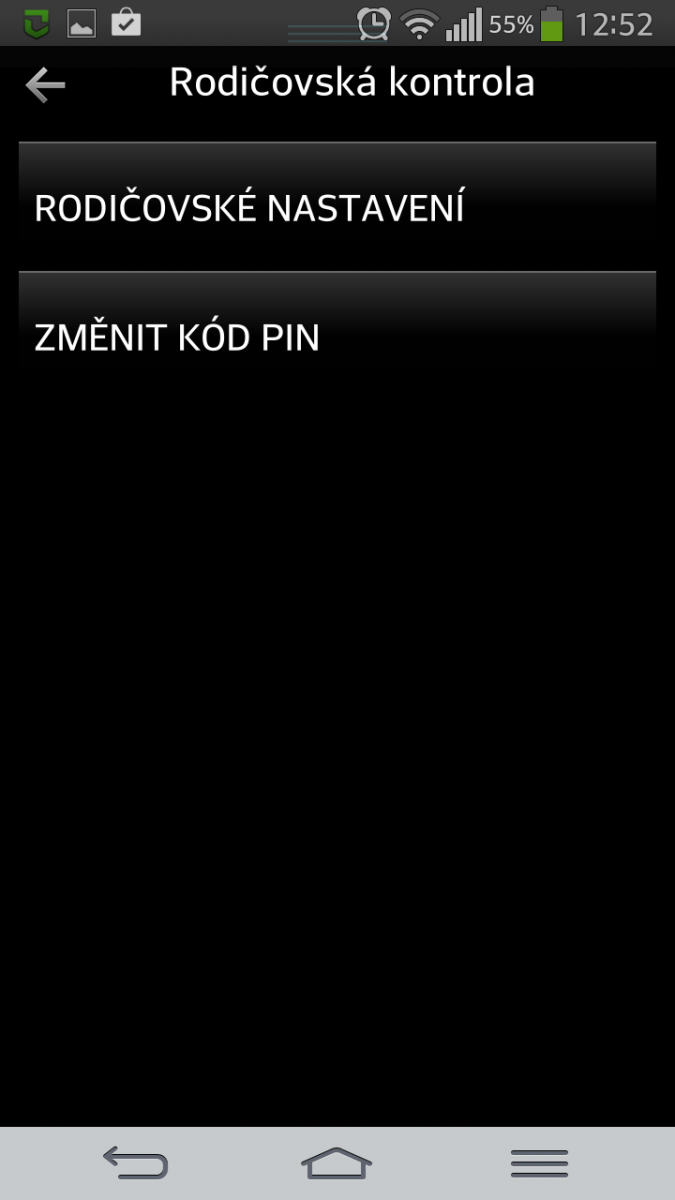Go to the home screen
Viewport: 675px width, 1200px height.
pos(337,1163)
